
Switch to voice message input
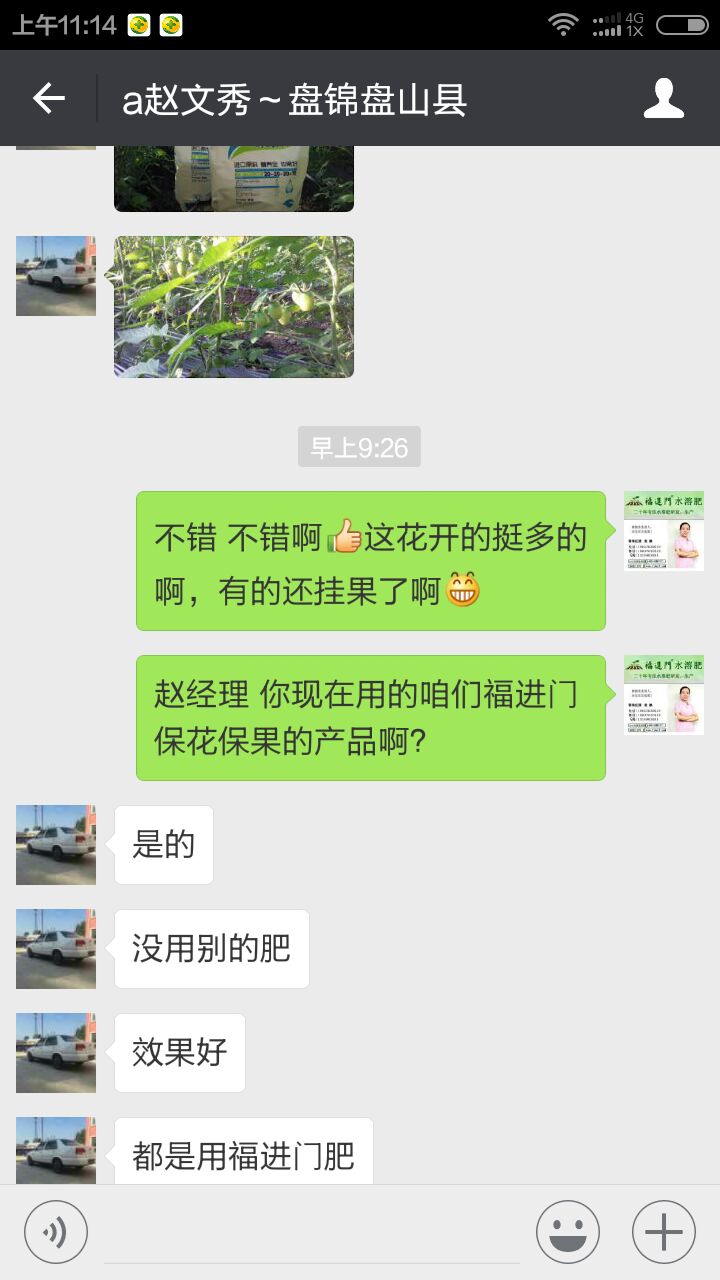(x=56, y=1232)
